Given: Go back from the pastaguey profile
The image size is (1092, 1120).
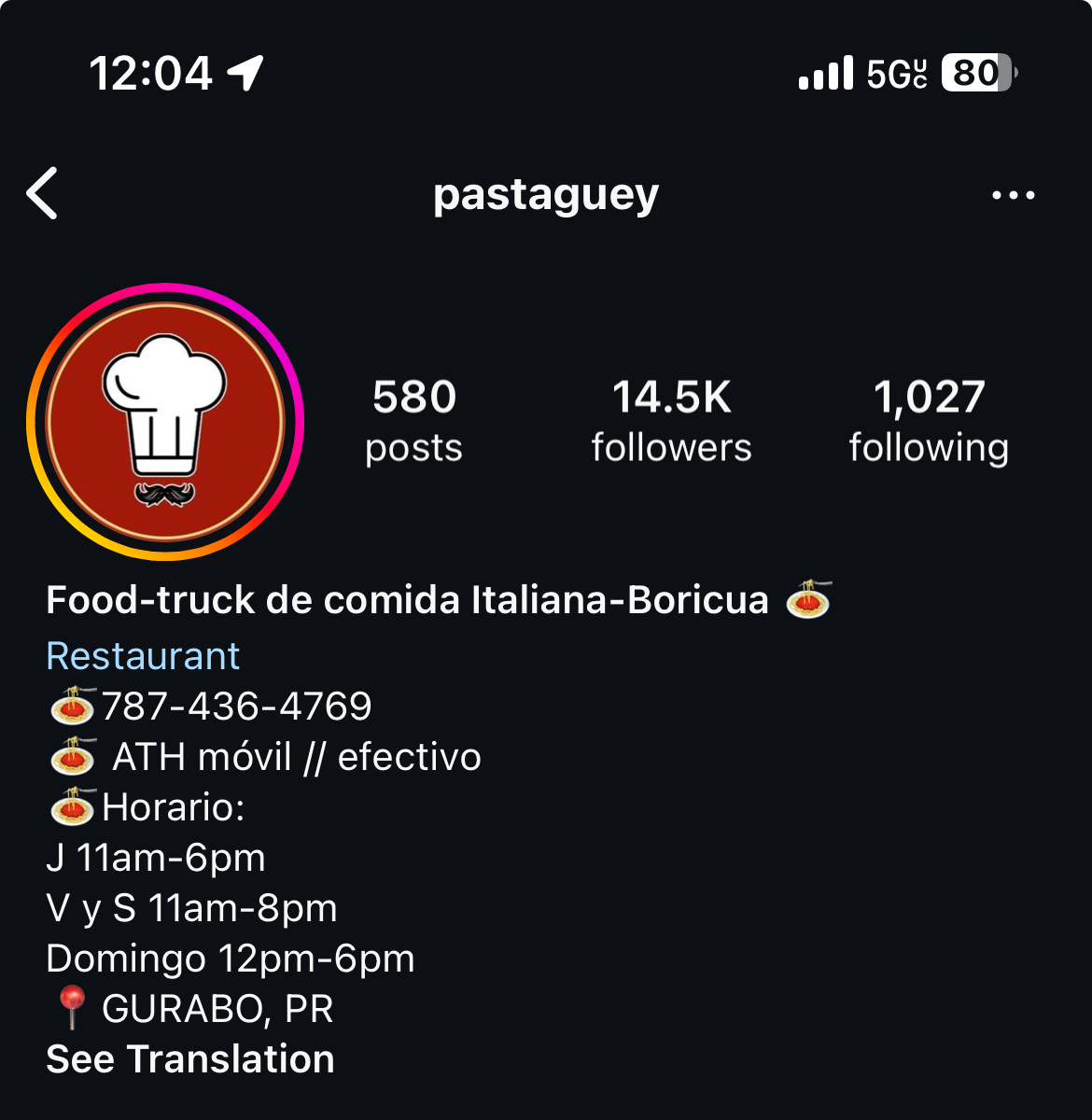Looking at the screenshot, I should click(43, 194).
